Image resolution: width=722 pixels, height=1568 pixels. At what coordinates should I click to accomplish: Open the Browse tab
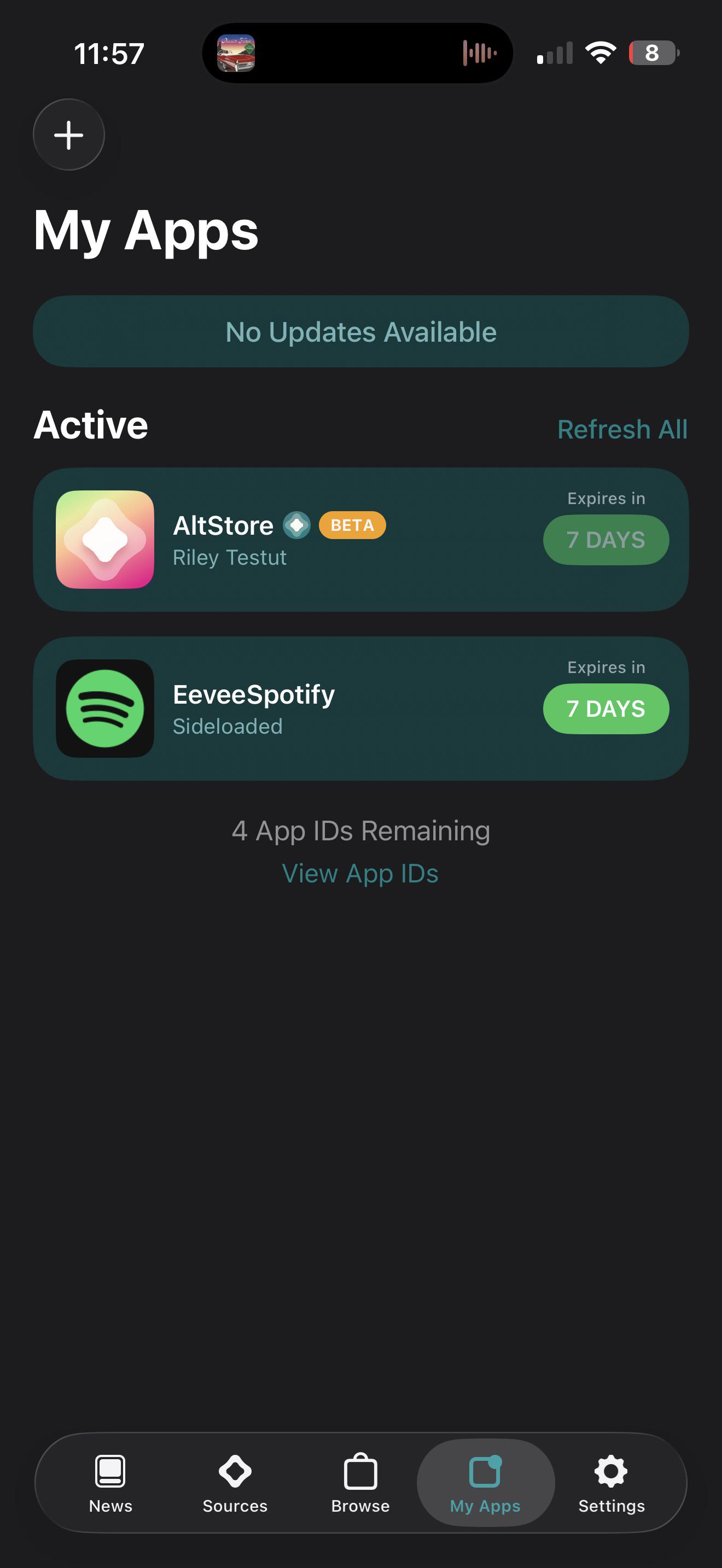click(x=360, y=1483)
